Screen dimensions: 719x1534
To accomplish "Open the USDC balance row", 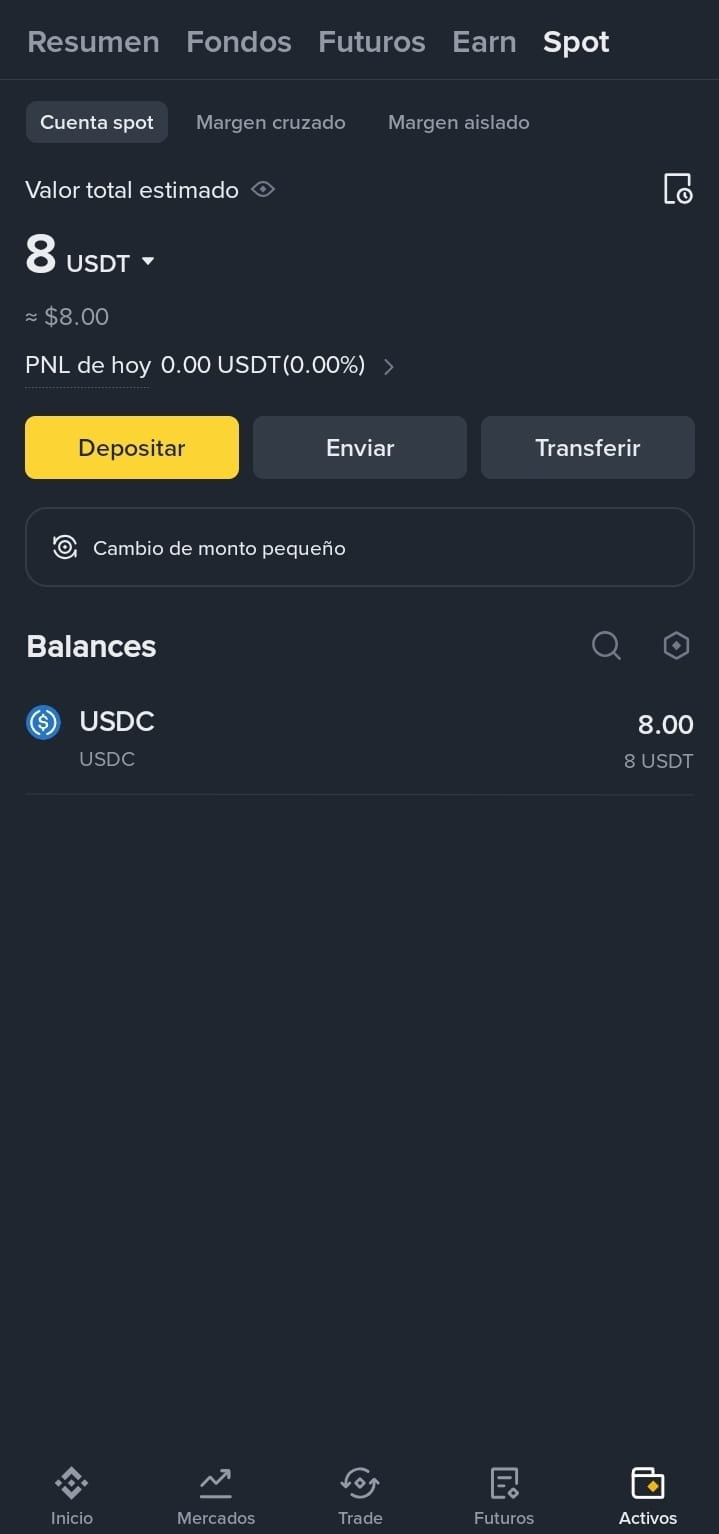I will (x=360, y=739).
